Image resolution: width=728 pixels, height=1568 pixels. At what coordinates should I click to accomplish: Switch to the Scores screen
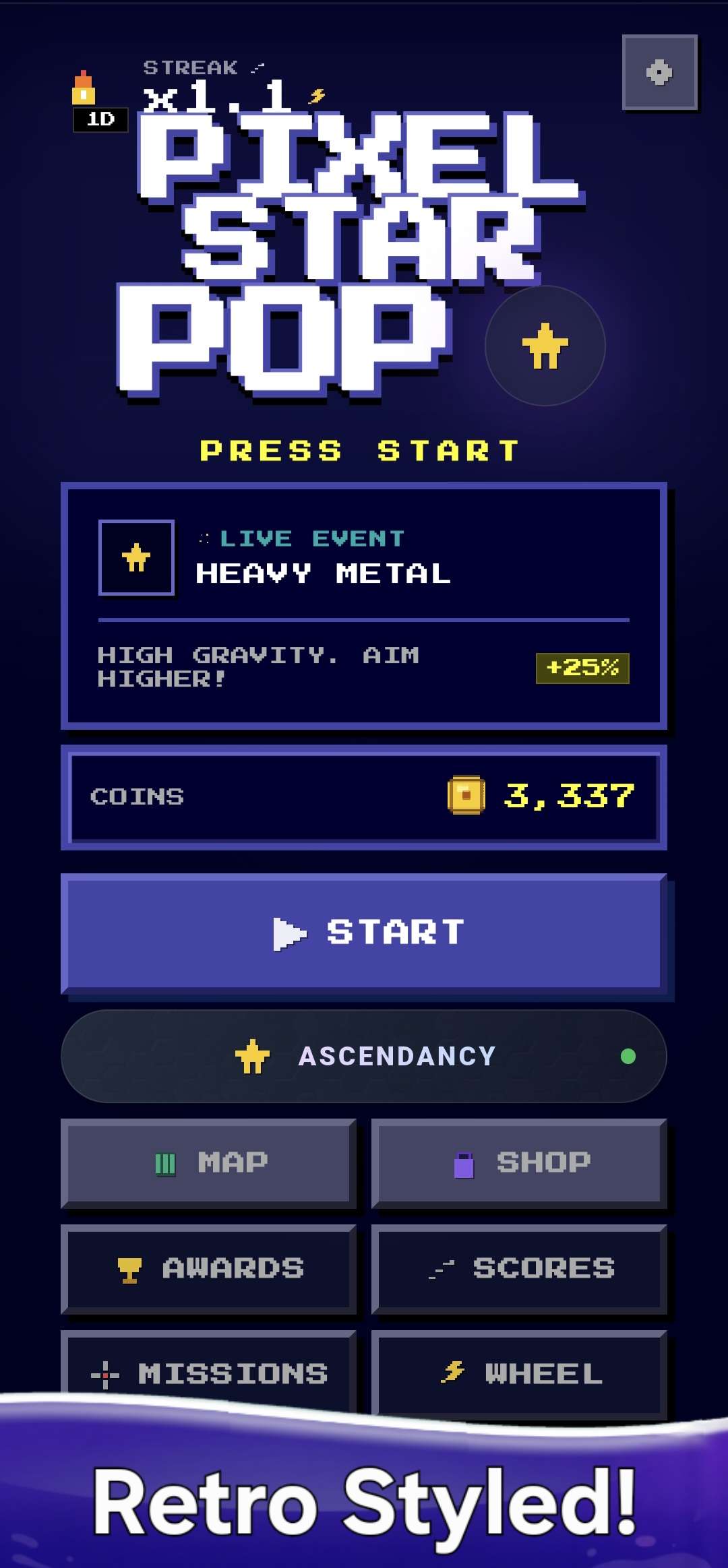519,1268
